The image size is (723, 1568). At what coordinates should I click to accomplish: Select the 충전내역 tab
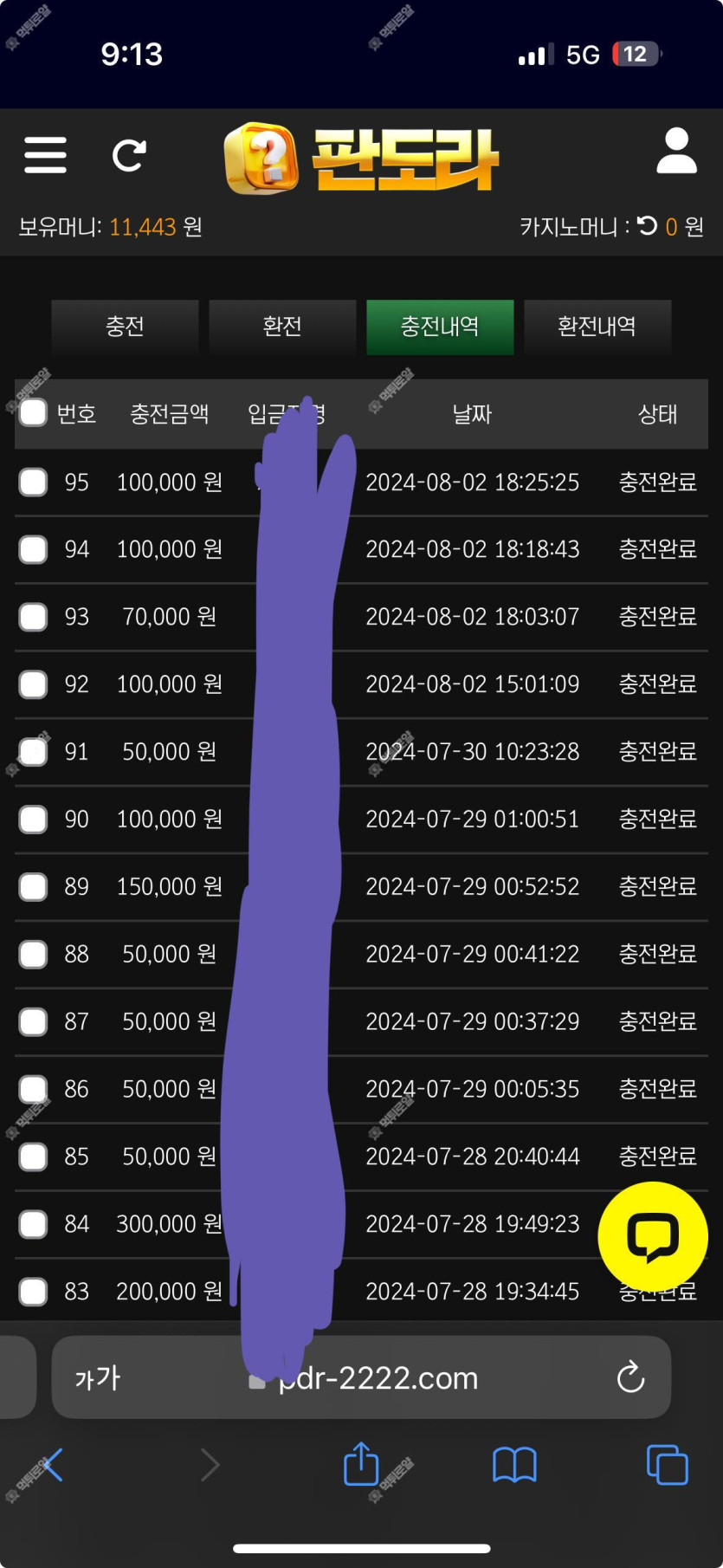click(x=440, y=327)
